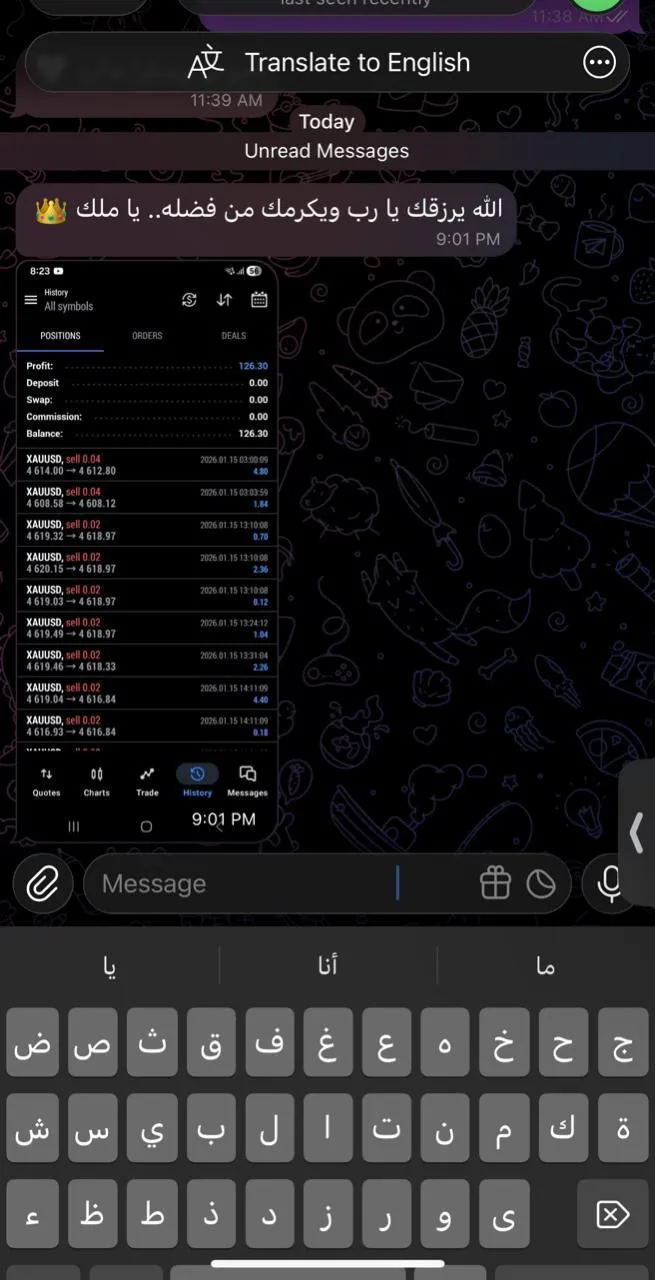Viewport: 655px width, 1280px height.
Task: Choose keyboard suggestion أنا
Action: (327, 966)
